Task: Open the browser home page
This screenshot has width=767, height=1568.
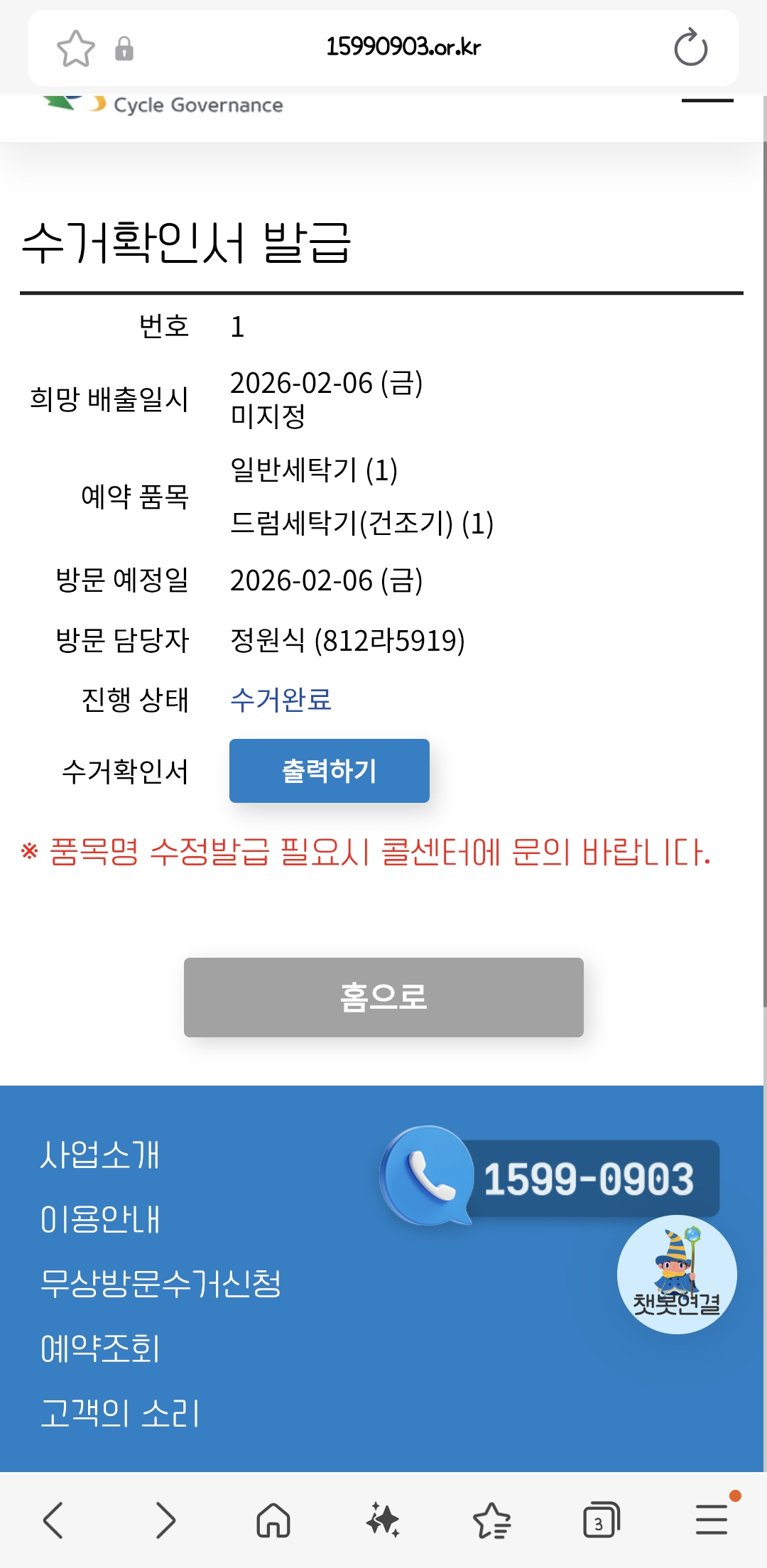Action: coord(273,1520)
